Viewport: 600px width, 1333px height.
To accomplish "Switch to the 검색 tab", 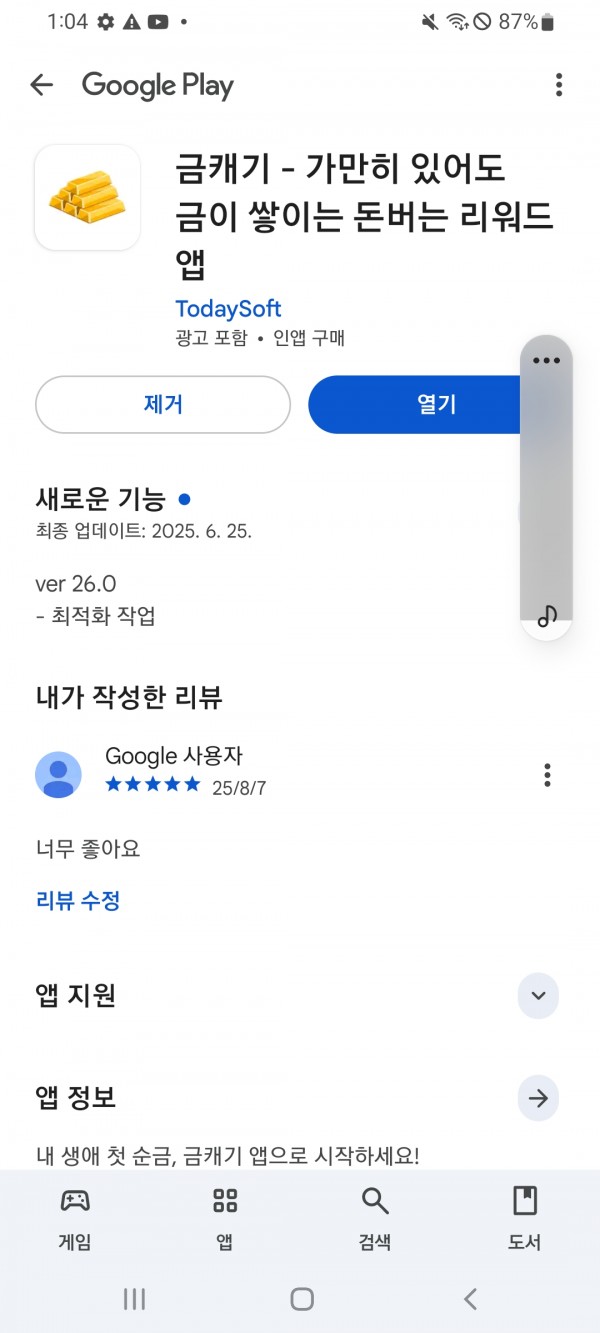I will pyautogui.click(x=375, y=1220).
